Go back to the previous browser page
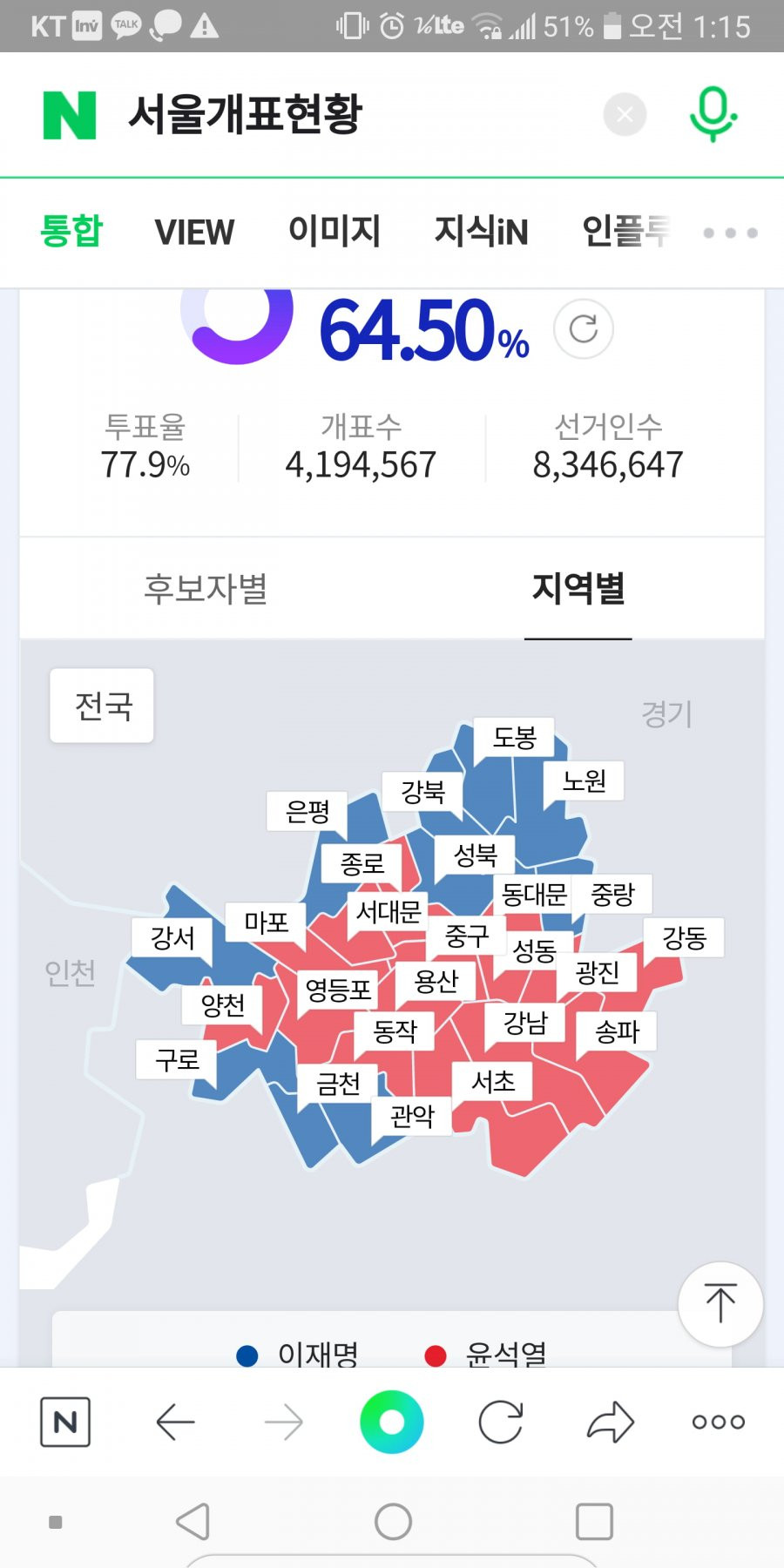Image resolution: width=784 pixels, height=1568 pixels. pyautogui.click(x=174, y=1423)
